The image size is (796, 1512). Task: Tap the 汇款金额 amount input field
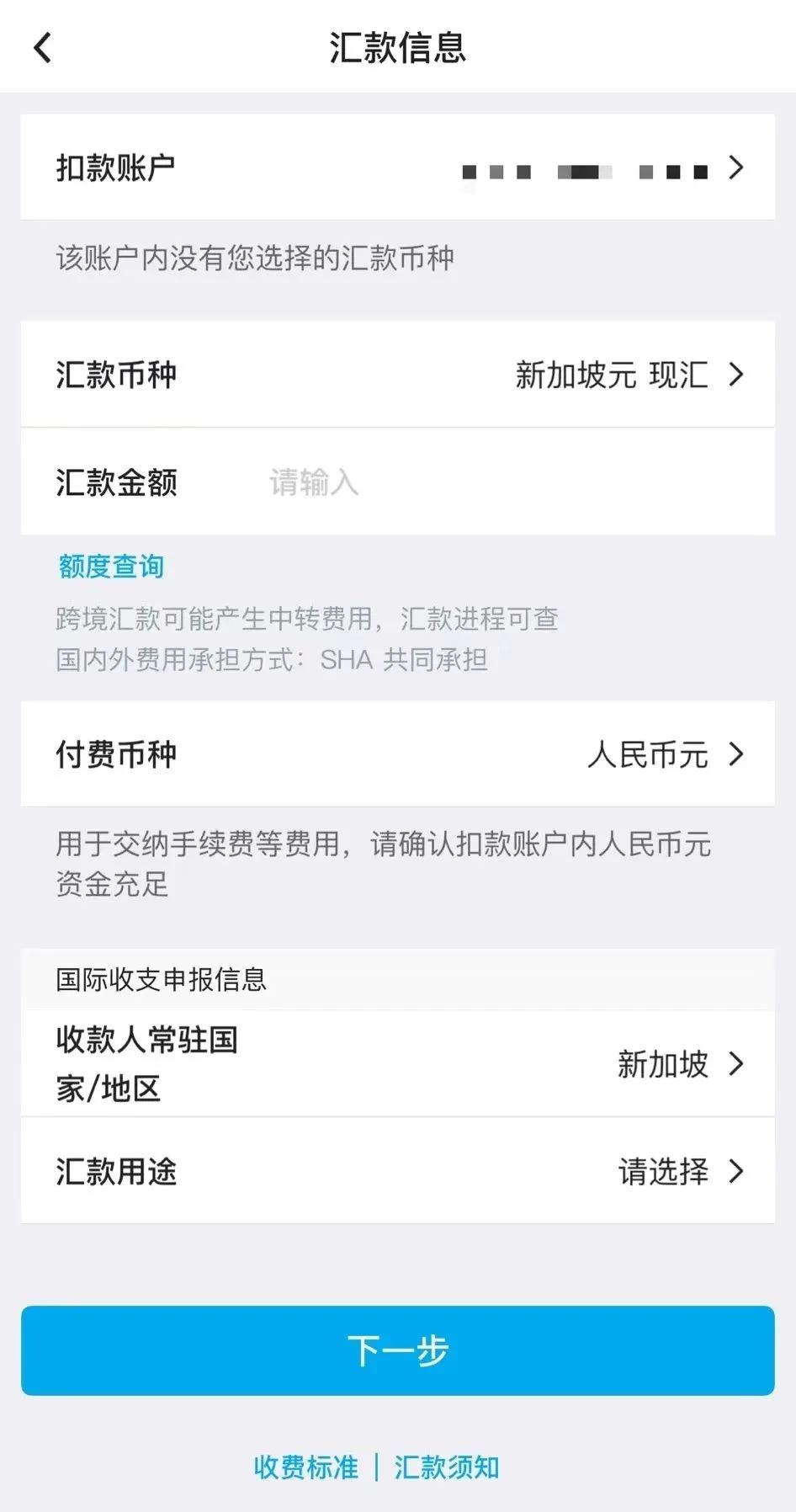(x=398, y=482)
